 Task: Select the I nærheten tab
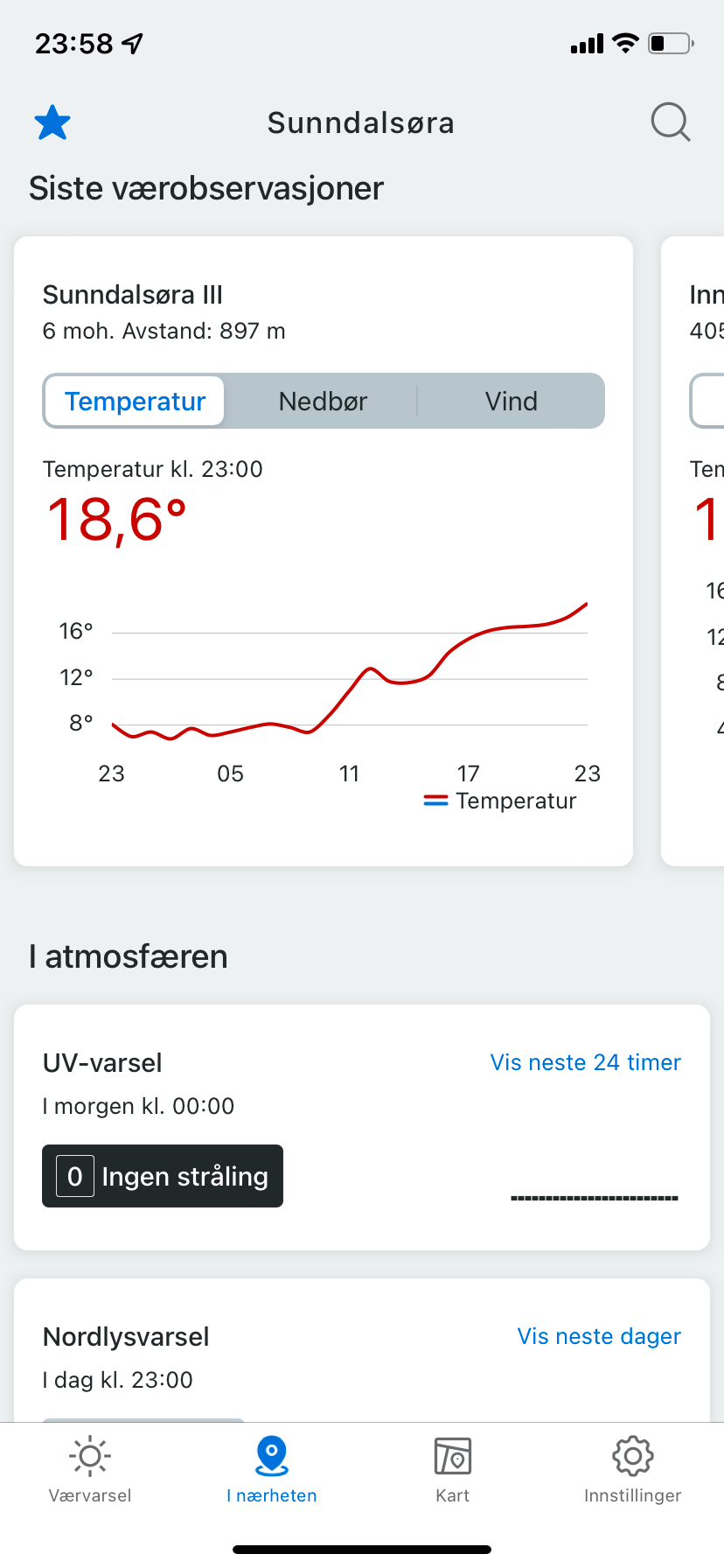pos(272,1470)
